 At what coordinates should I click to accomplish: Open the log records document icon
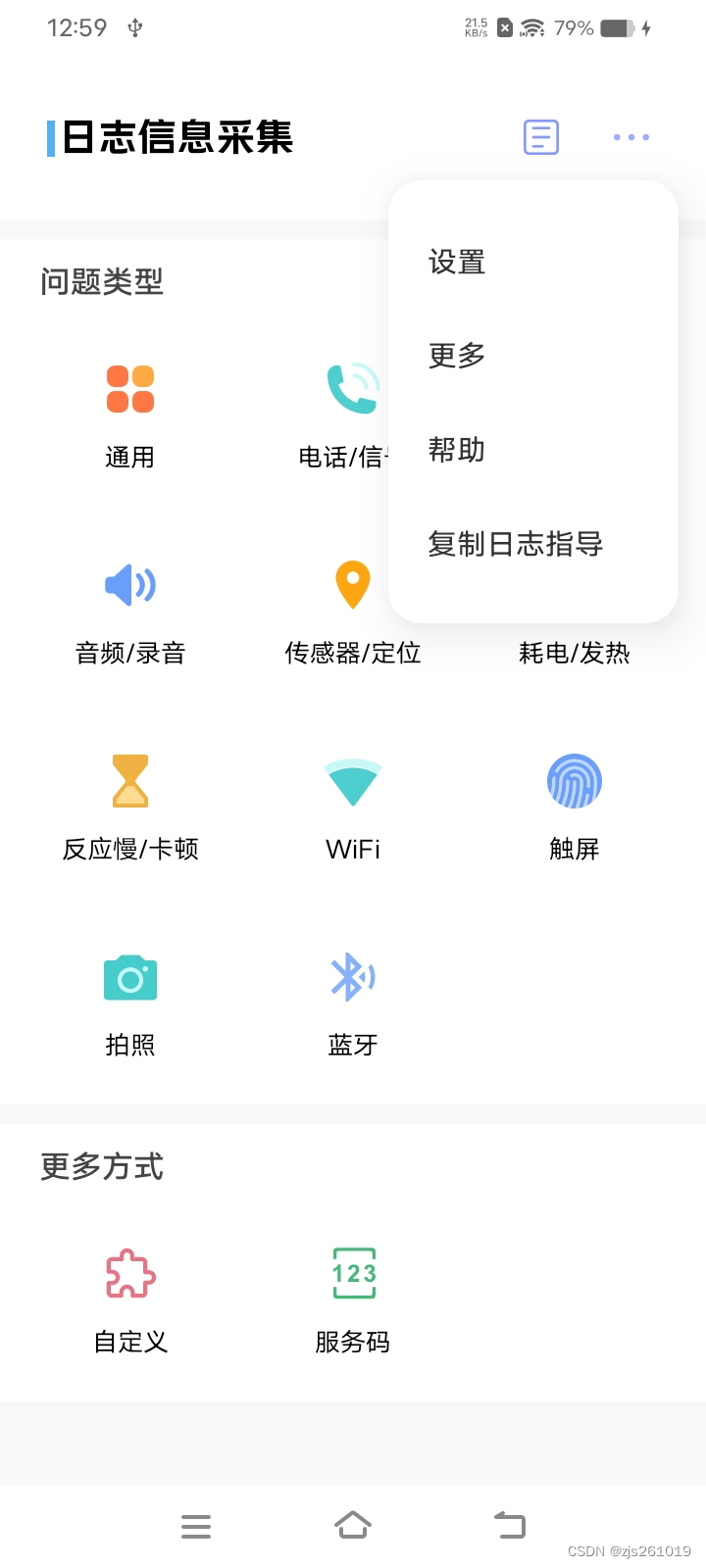tap(540, 137)
